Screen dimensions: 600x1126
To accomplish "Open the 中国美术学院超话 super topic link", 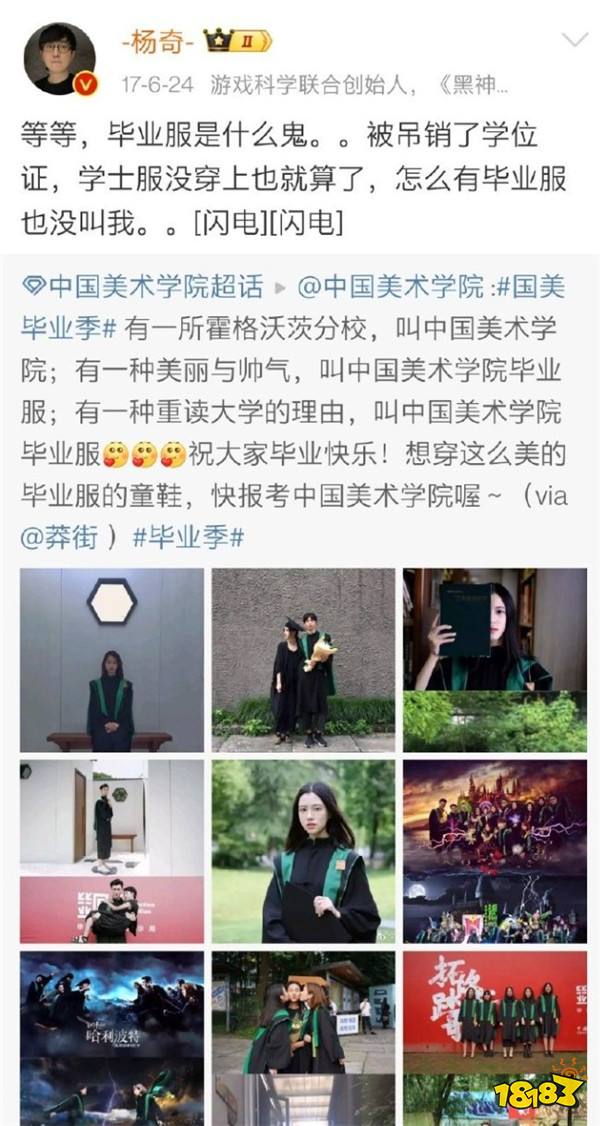I will (142, 288).
